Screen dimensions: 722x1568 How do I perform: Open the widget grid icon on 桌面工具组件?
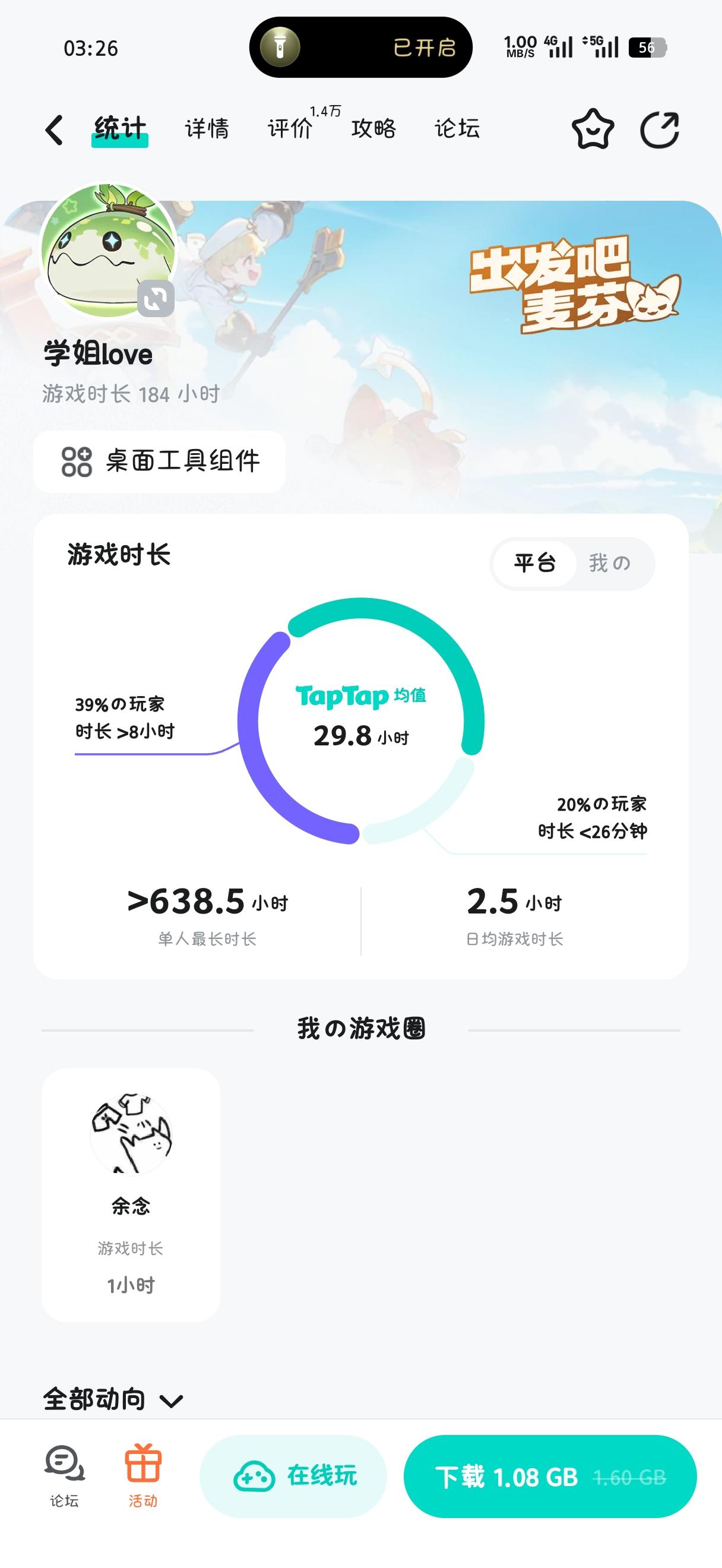(78, 461)
